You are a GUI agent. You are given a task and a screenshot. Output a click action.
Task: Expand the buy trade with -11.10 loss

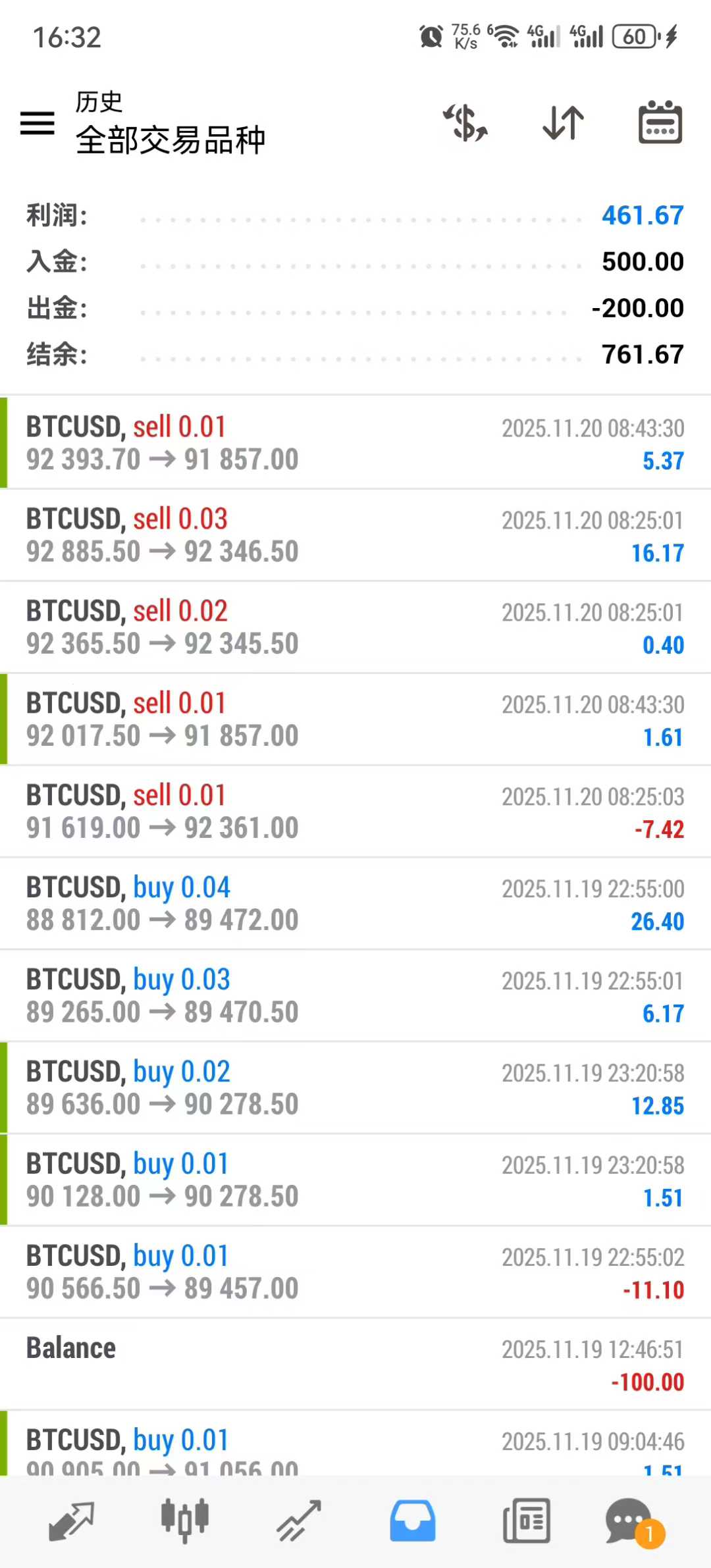[355, 1272]
